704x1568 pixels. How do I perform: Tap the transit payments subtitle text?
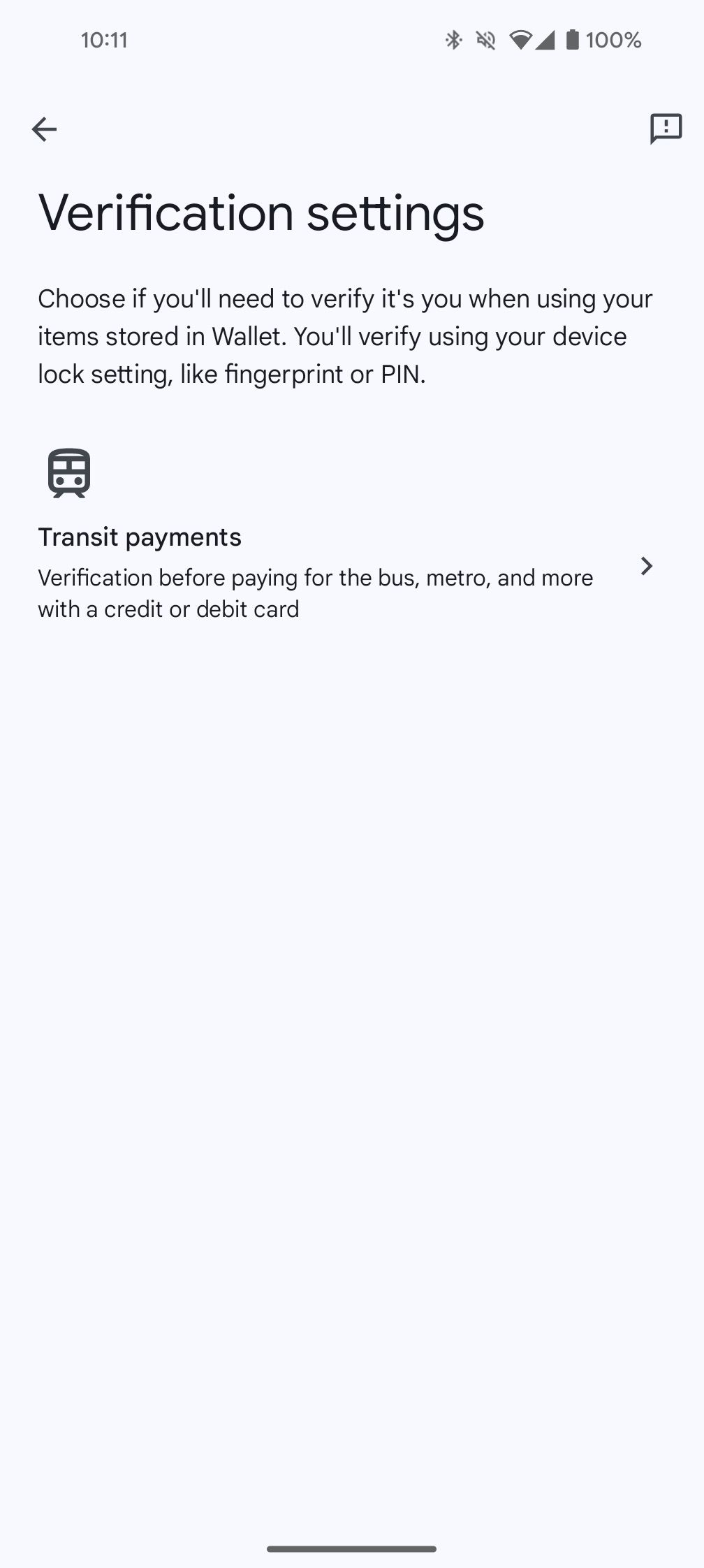tap(316, 593)
